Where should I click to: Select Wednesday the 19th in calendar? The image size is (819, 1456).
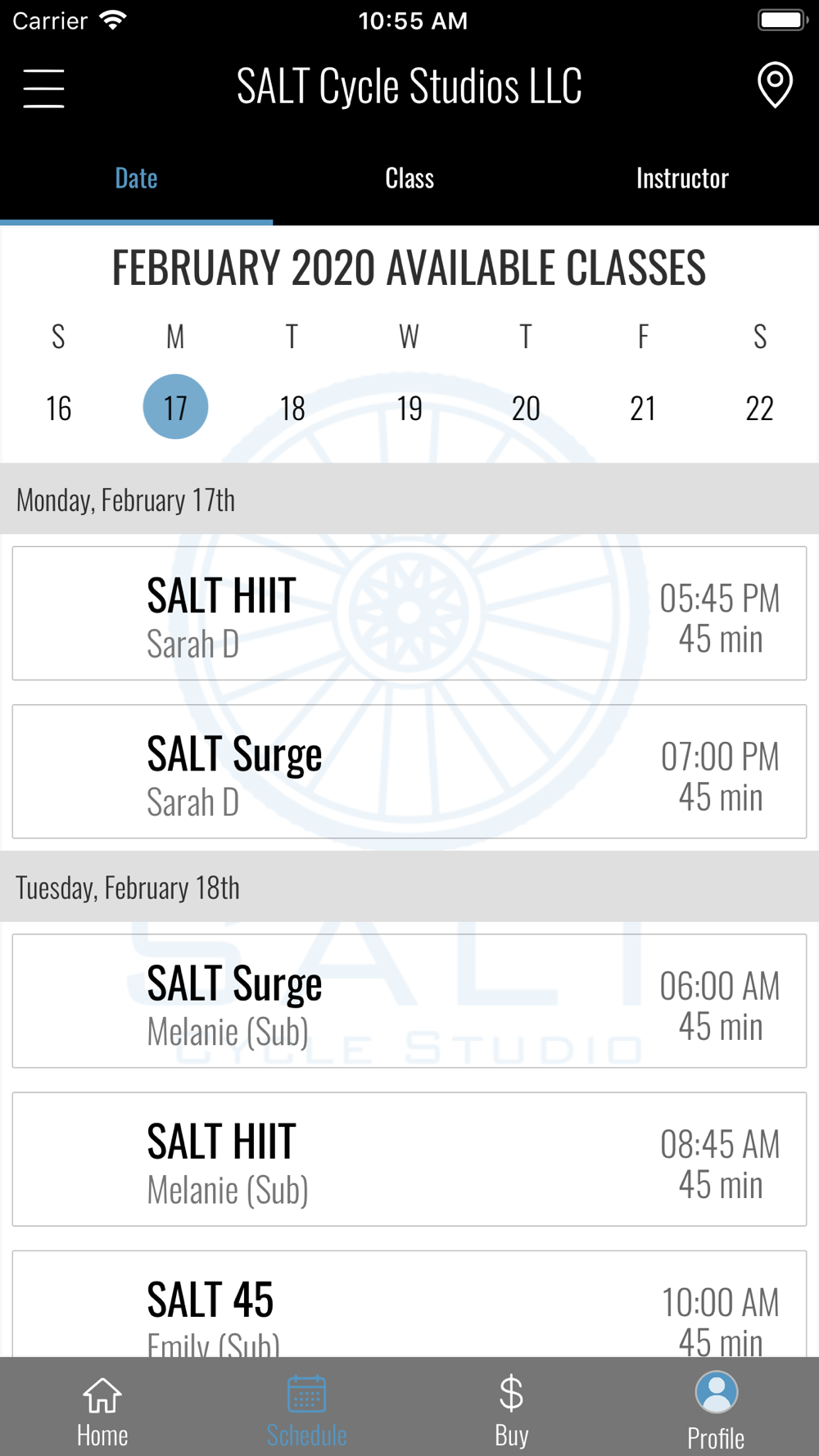coord(409,408)
